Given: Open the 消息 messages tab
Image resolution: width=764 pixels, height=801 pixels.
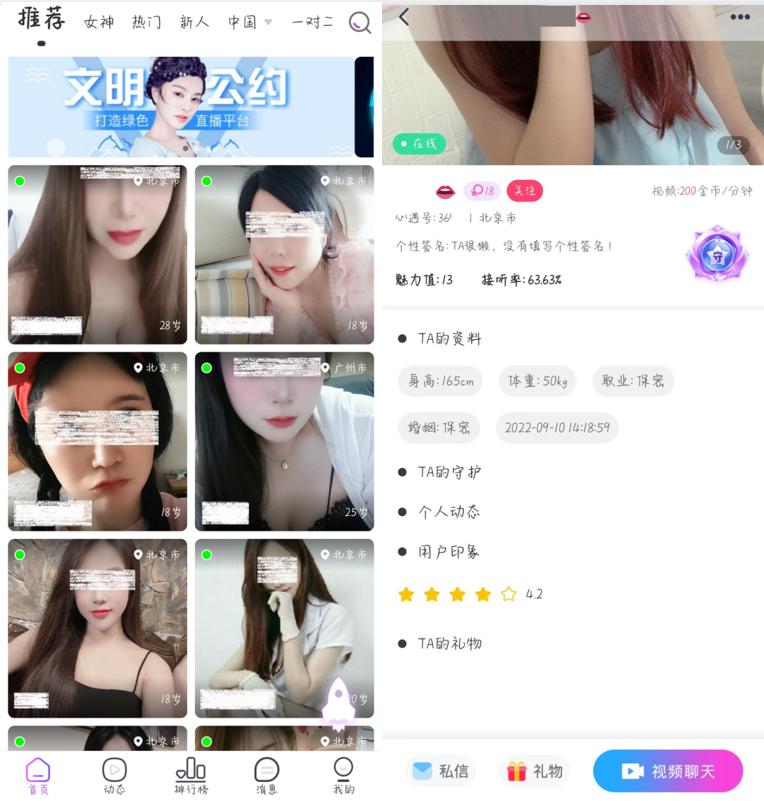Looking at the screenshot, I should [x=266, y=775].
